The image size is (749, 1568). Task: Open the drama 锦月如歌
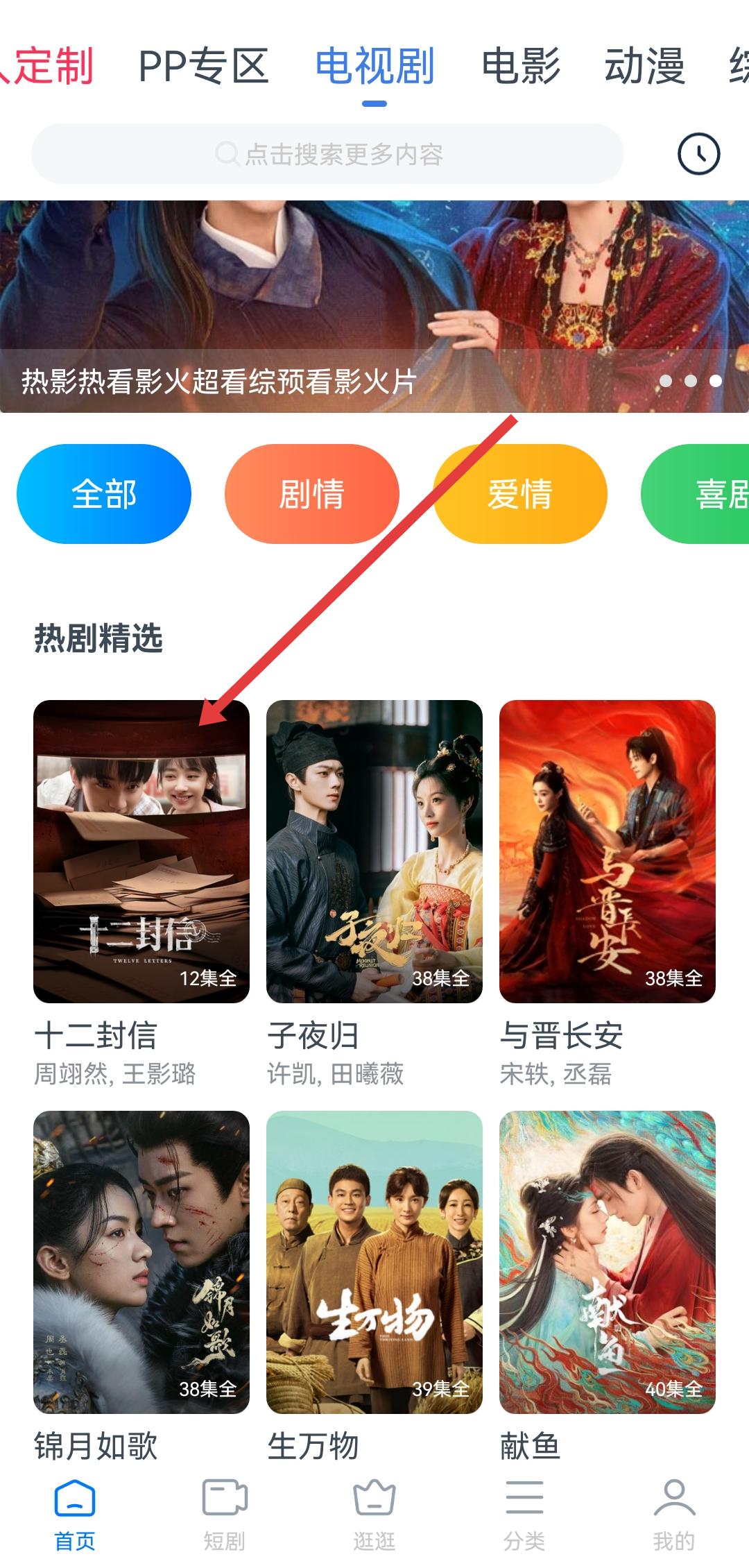pos(141,1262)
